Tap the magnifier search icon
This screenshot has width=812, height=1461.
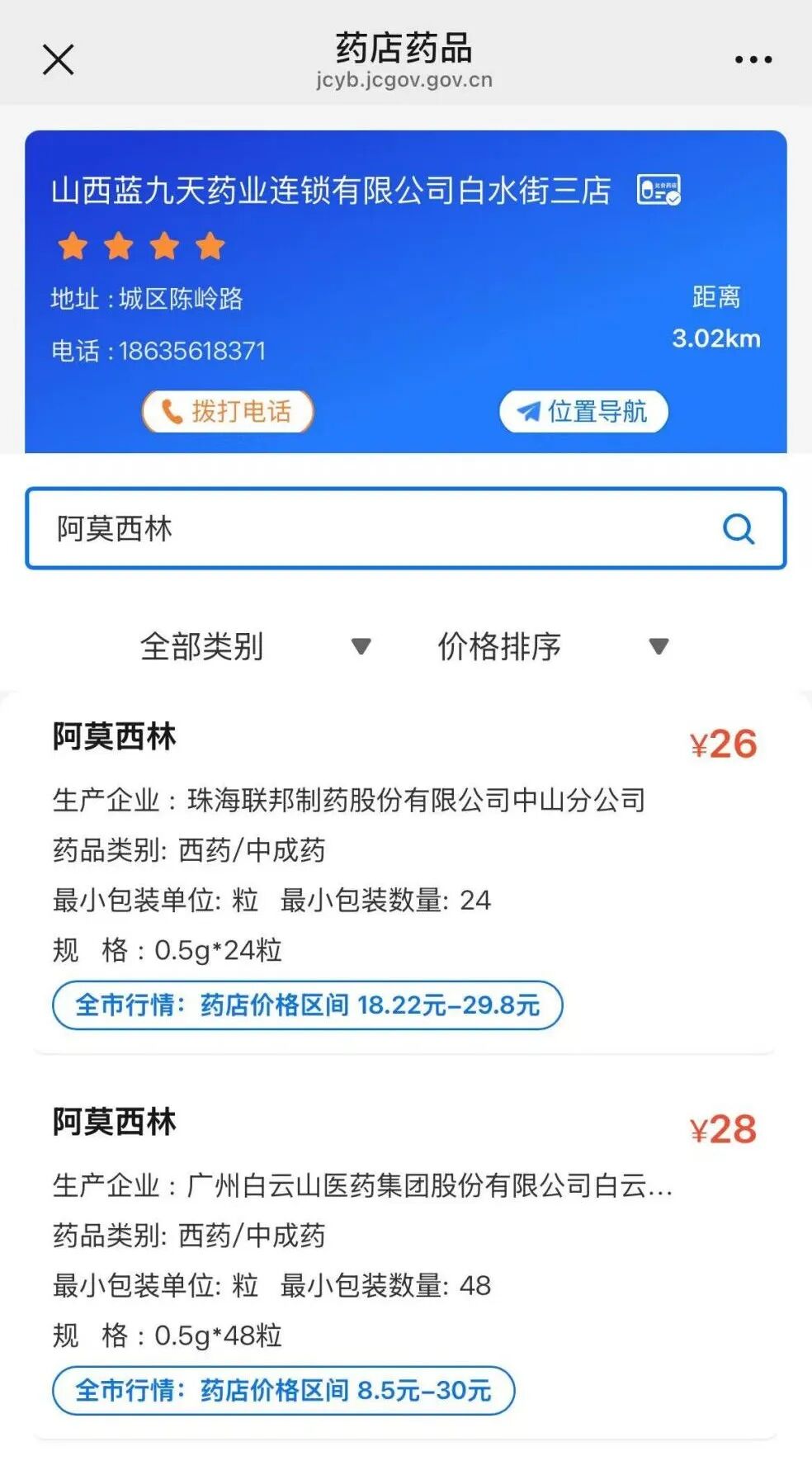[x=738, y=528]
